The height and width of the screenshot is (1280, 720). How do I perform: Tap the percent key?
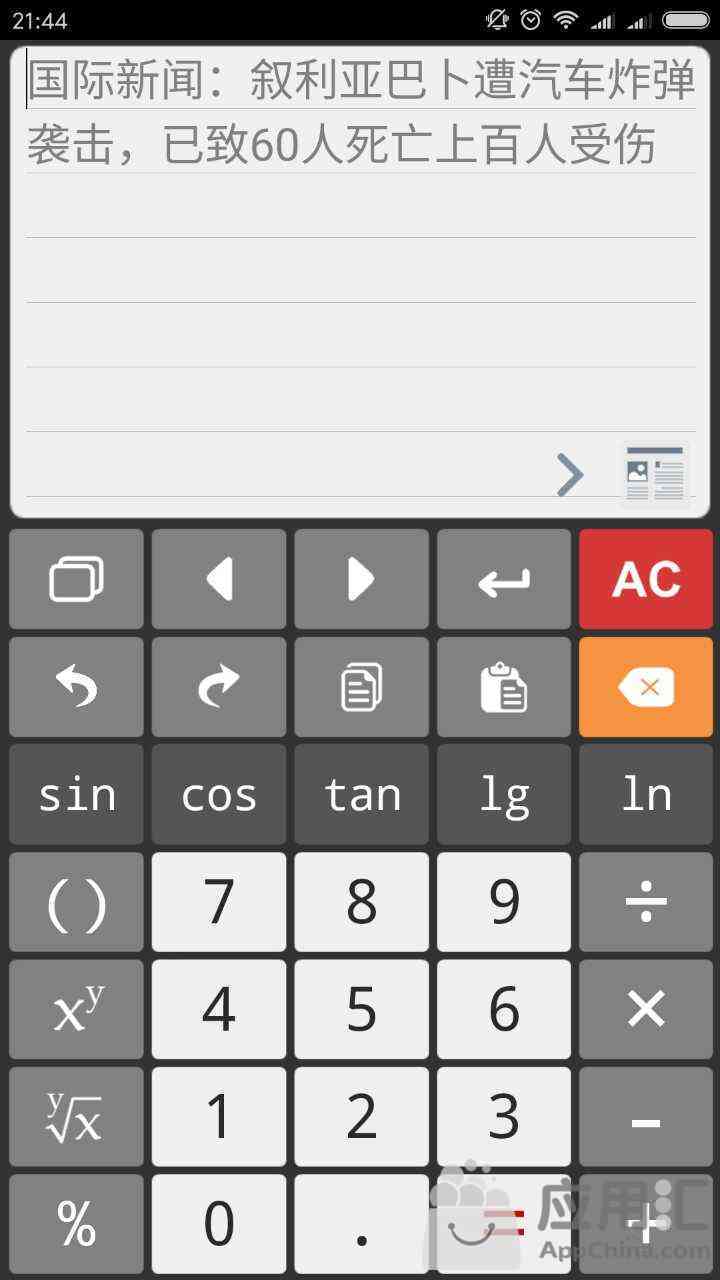(76, 1224)
